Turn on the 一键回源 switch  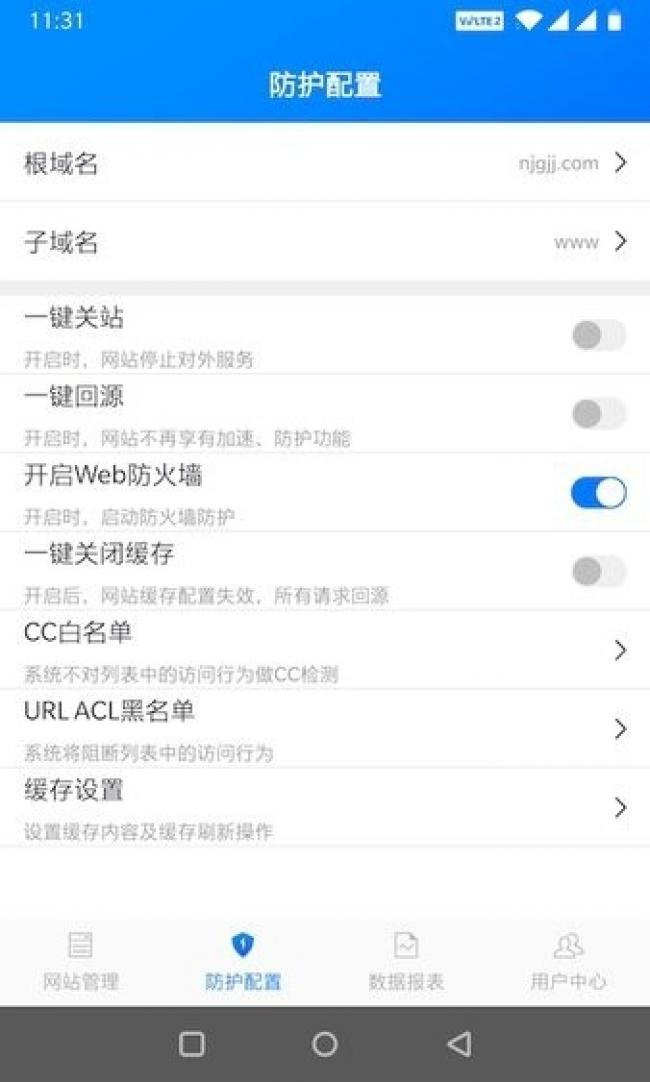(598, 414)
